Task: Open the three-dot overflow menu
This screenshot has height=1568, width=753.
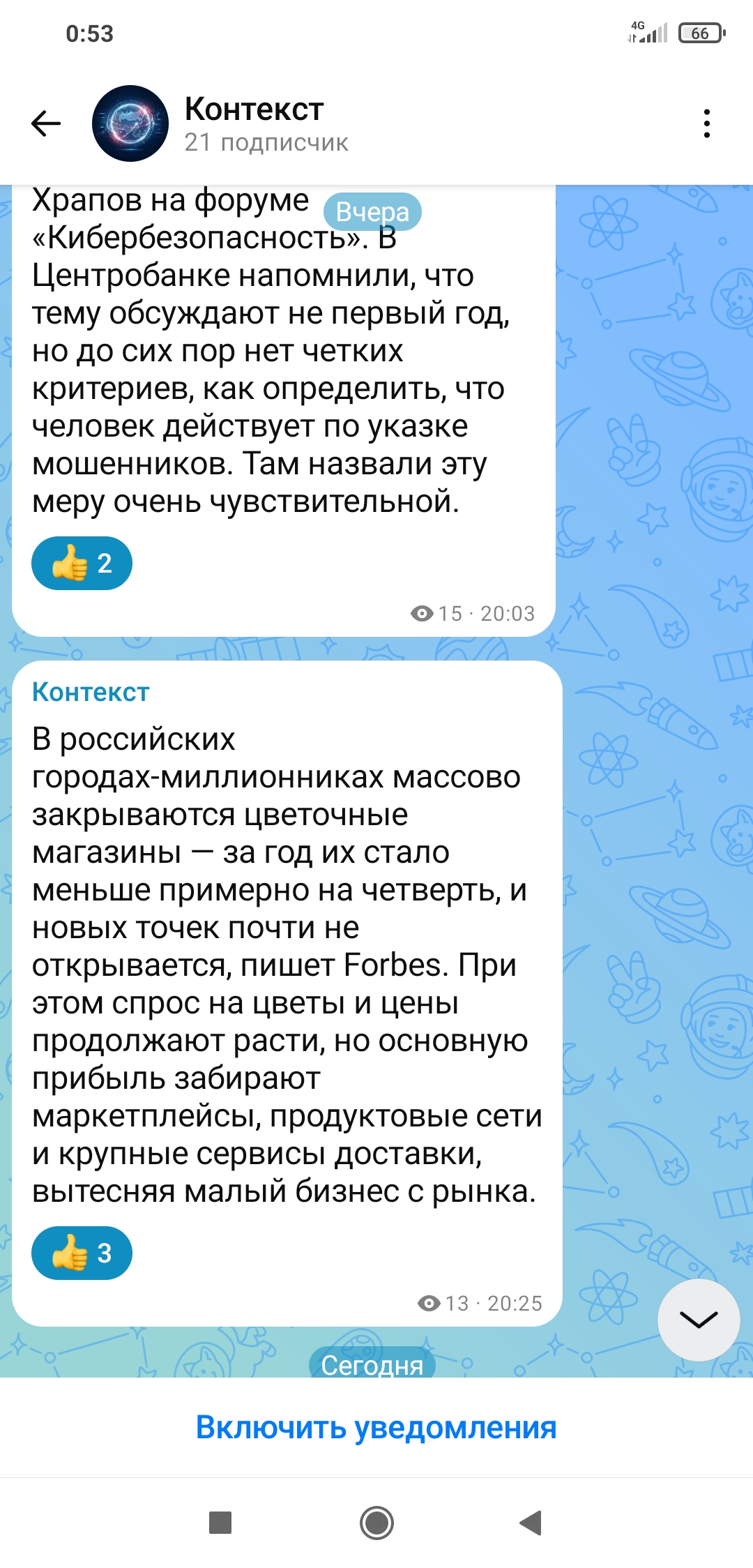Action: pyautogui.click(x=706, y=123)
